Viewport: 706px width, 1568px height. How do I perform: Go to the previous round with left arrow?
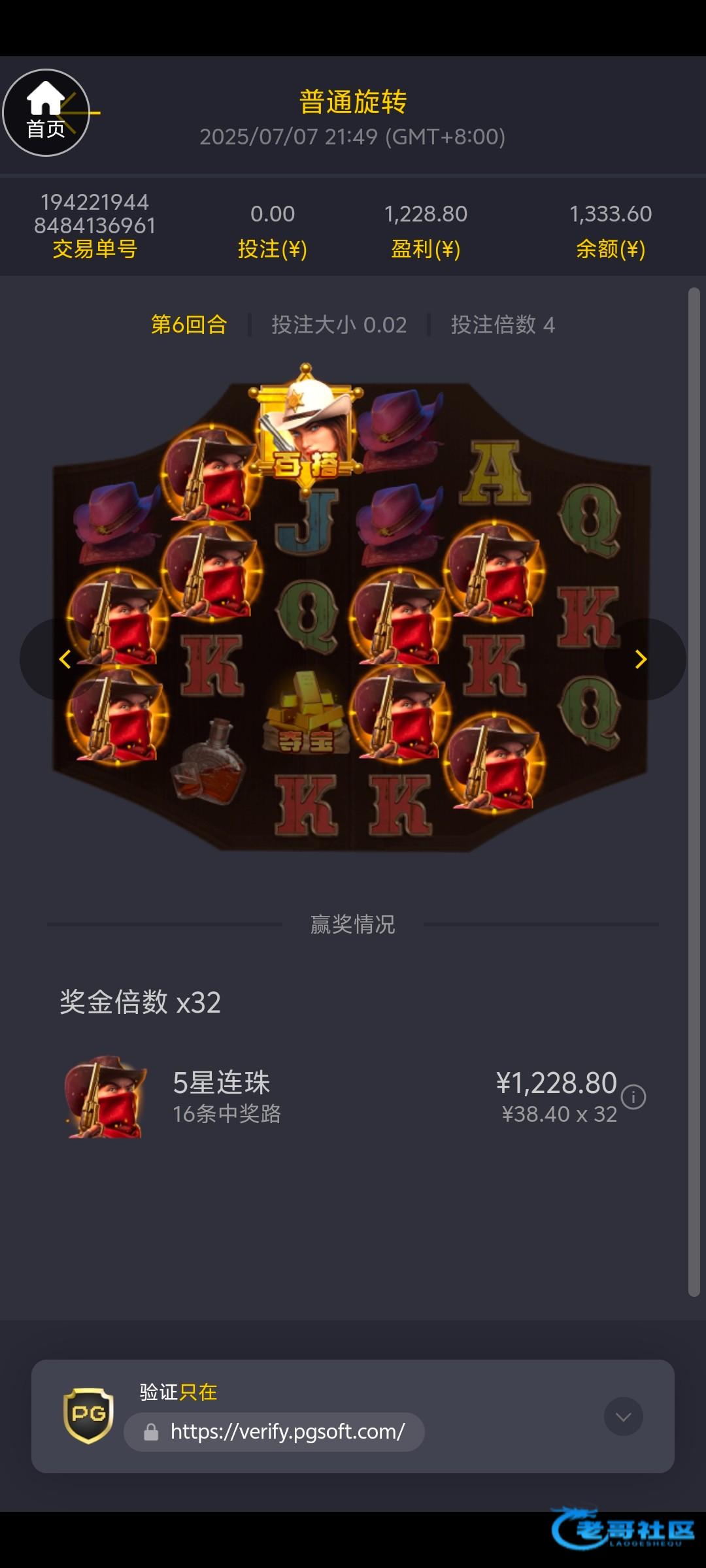tap(64, 659)
